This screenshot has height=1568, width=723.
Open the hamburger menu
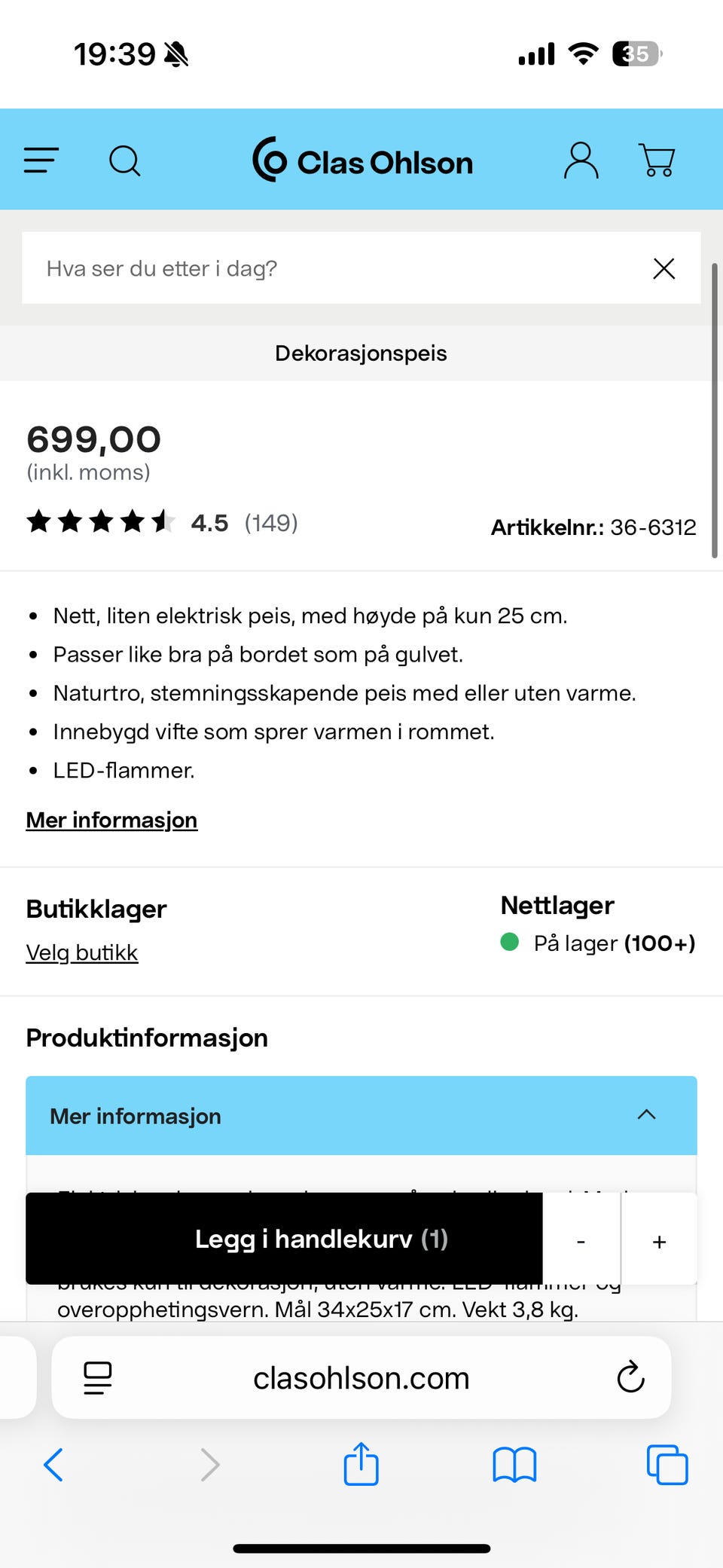click(41, 160)
